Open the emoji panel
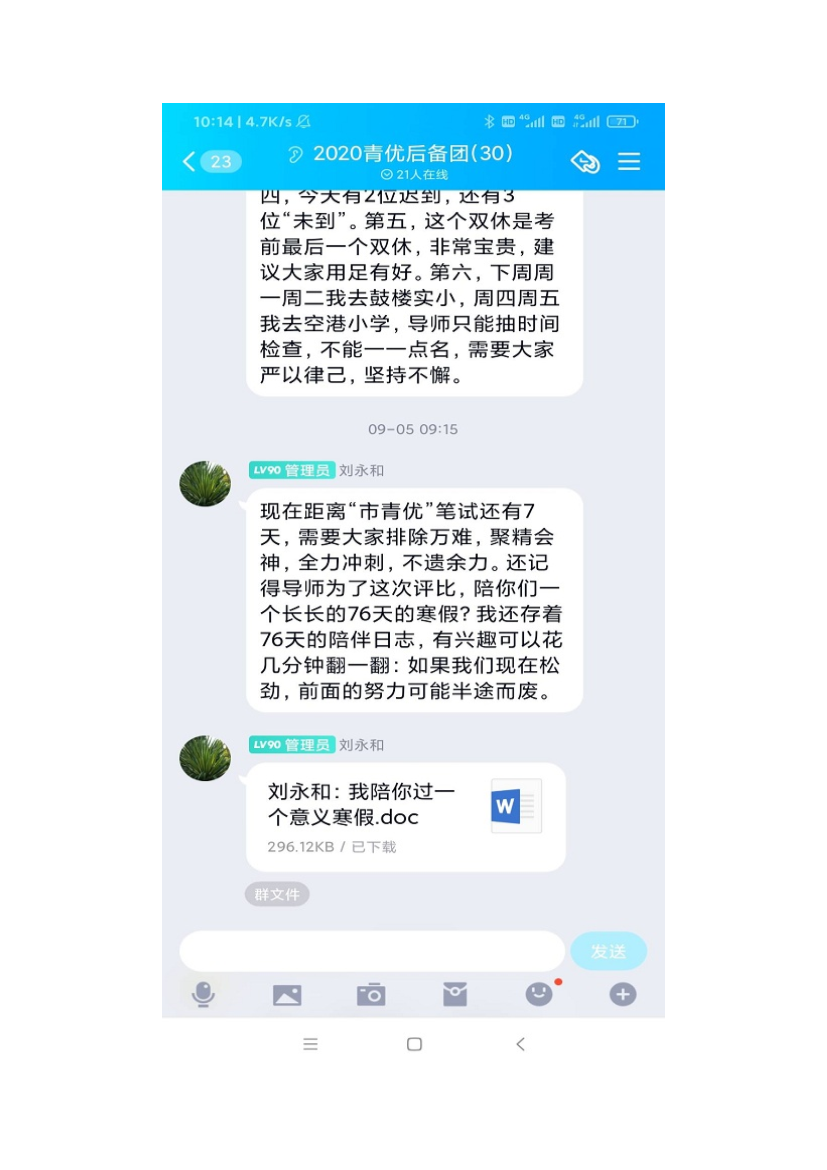This screenshot has width=827, height=1170. [x=539, y=994]
